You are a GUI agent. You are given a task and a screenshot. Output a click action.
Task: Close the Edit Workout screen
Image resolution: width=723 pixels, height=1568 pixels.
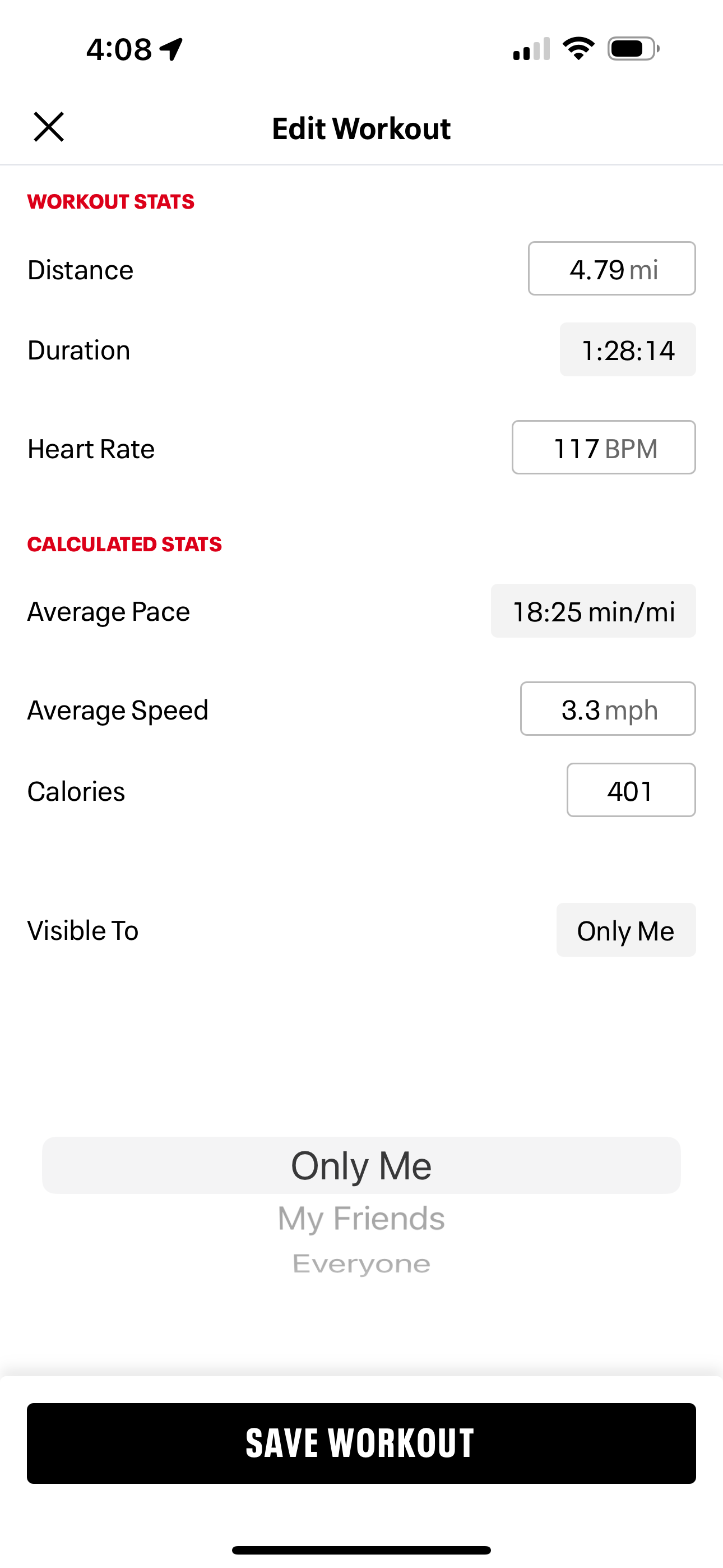[x=49, y=127]
